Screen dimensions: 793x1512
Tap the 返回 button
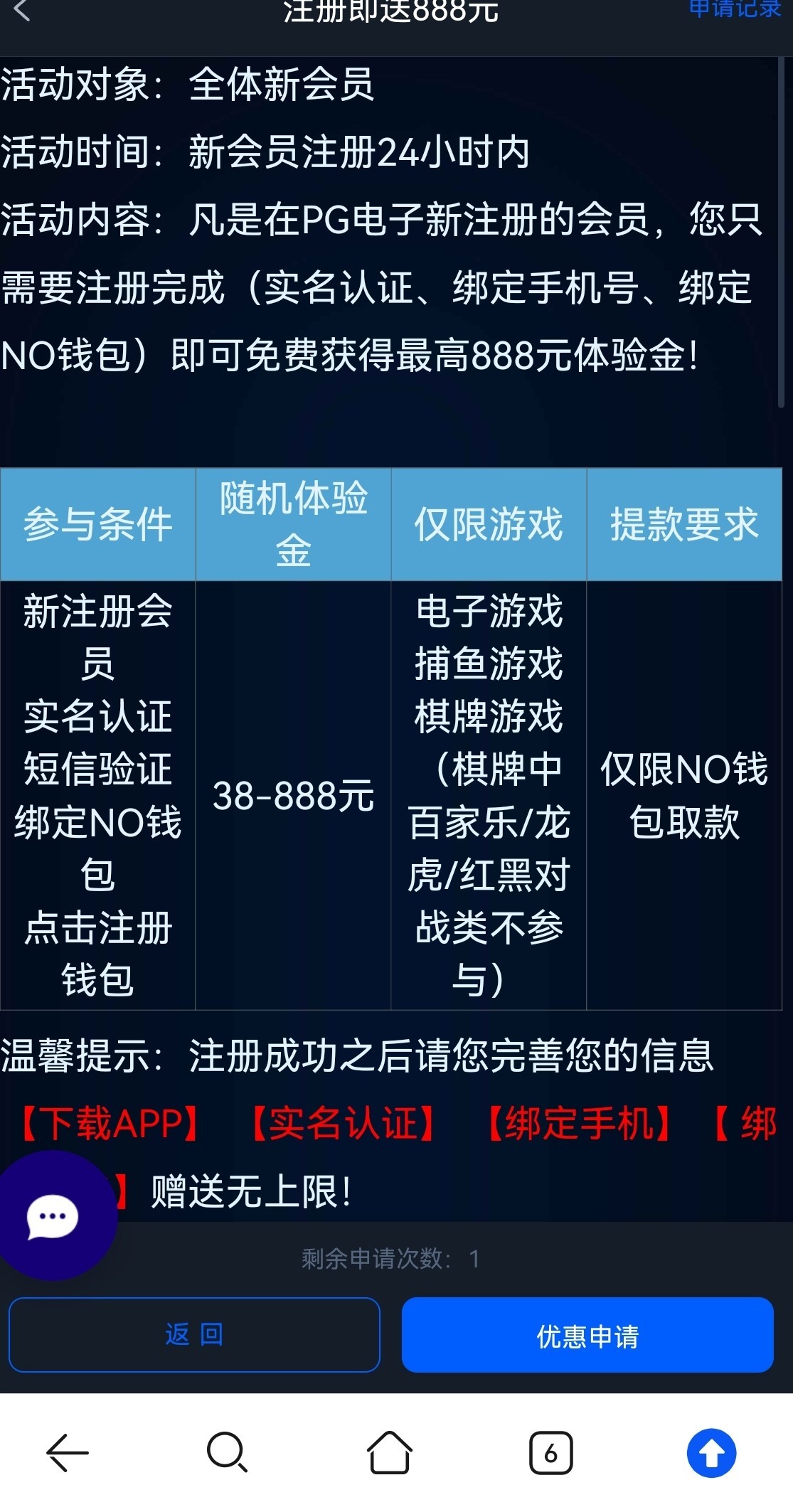(x=194, y=1335)
